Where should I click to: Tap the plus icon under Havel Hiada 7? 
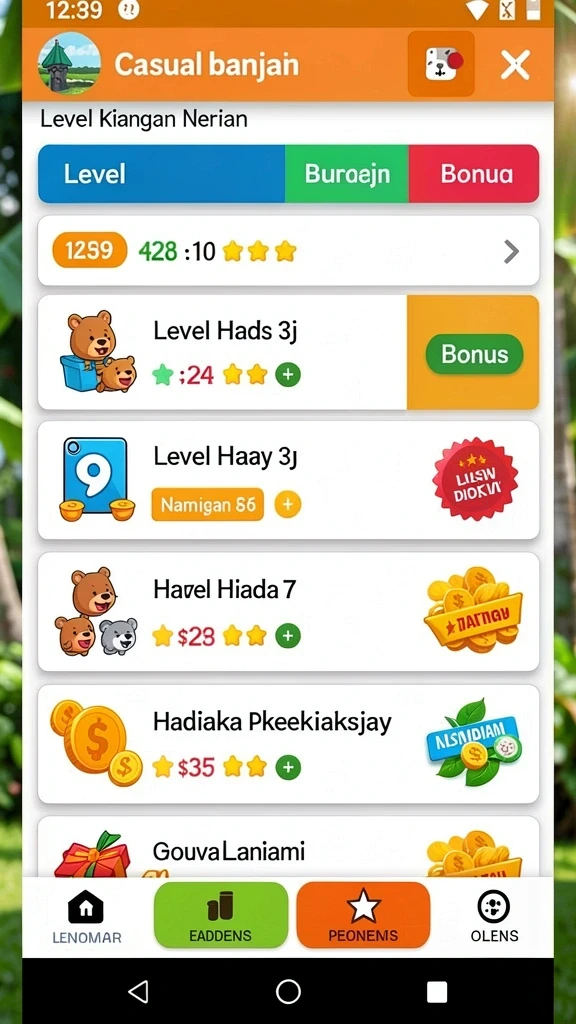coord(288,635)
